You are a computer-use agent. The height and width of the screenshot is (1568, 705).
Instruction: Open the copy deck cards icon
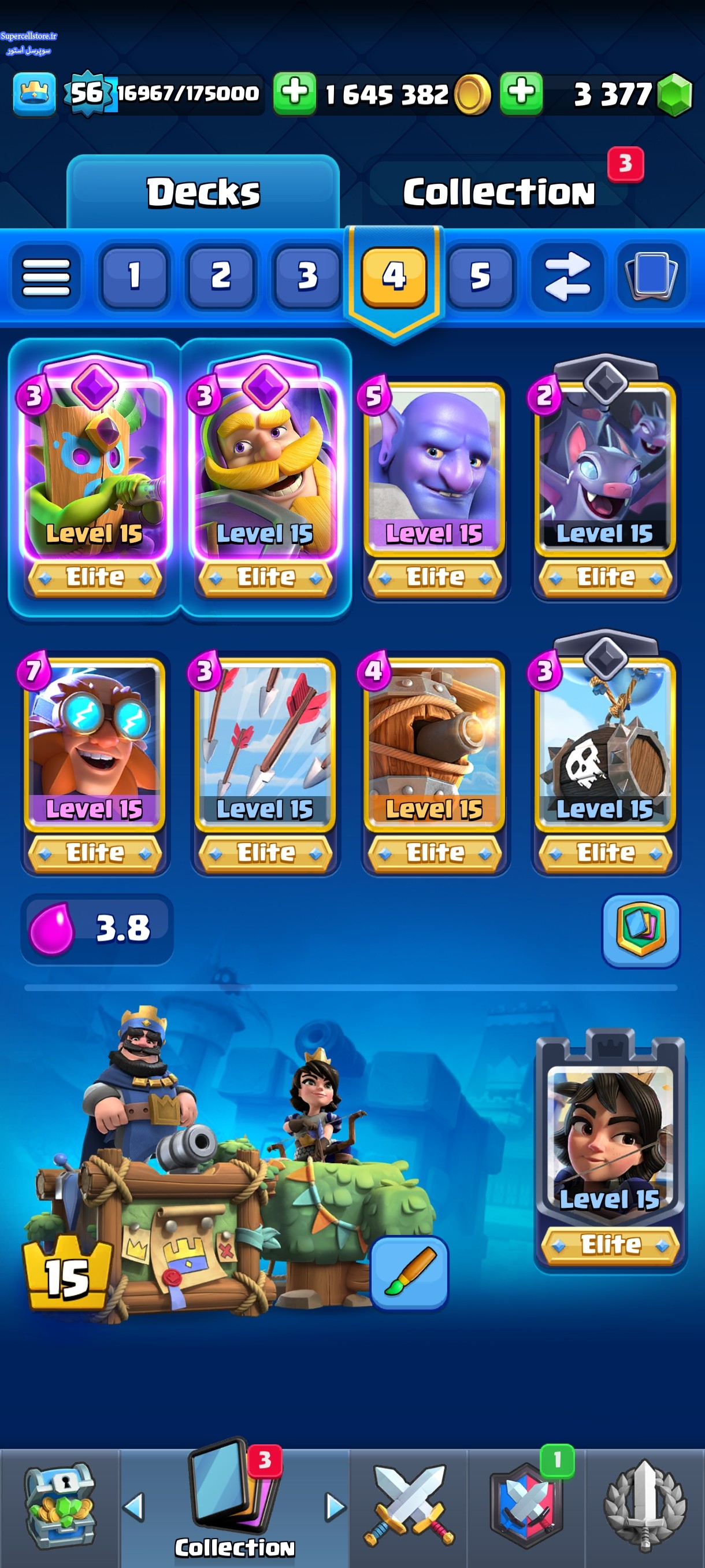(x=651, y=277)
